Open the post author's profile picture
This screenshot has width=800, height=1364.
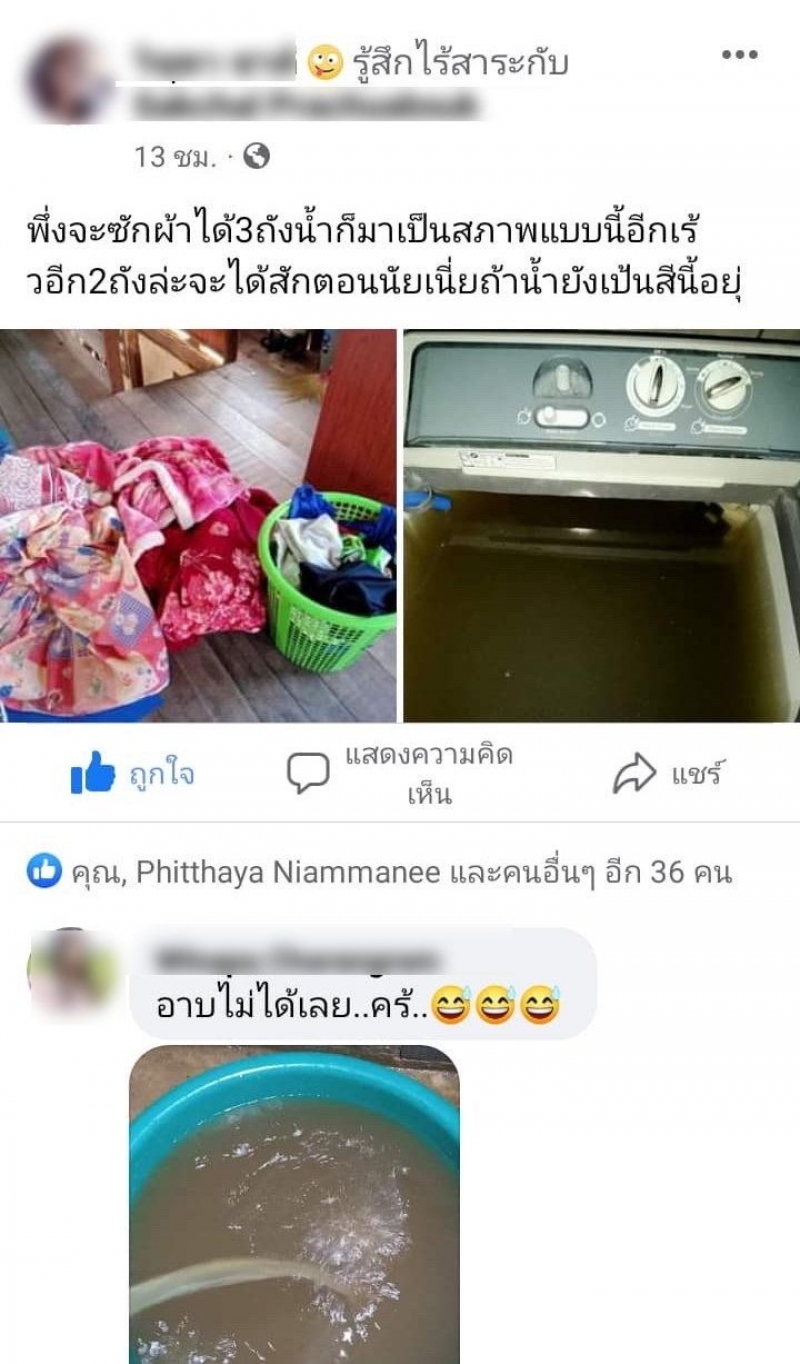pos(68,80)
